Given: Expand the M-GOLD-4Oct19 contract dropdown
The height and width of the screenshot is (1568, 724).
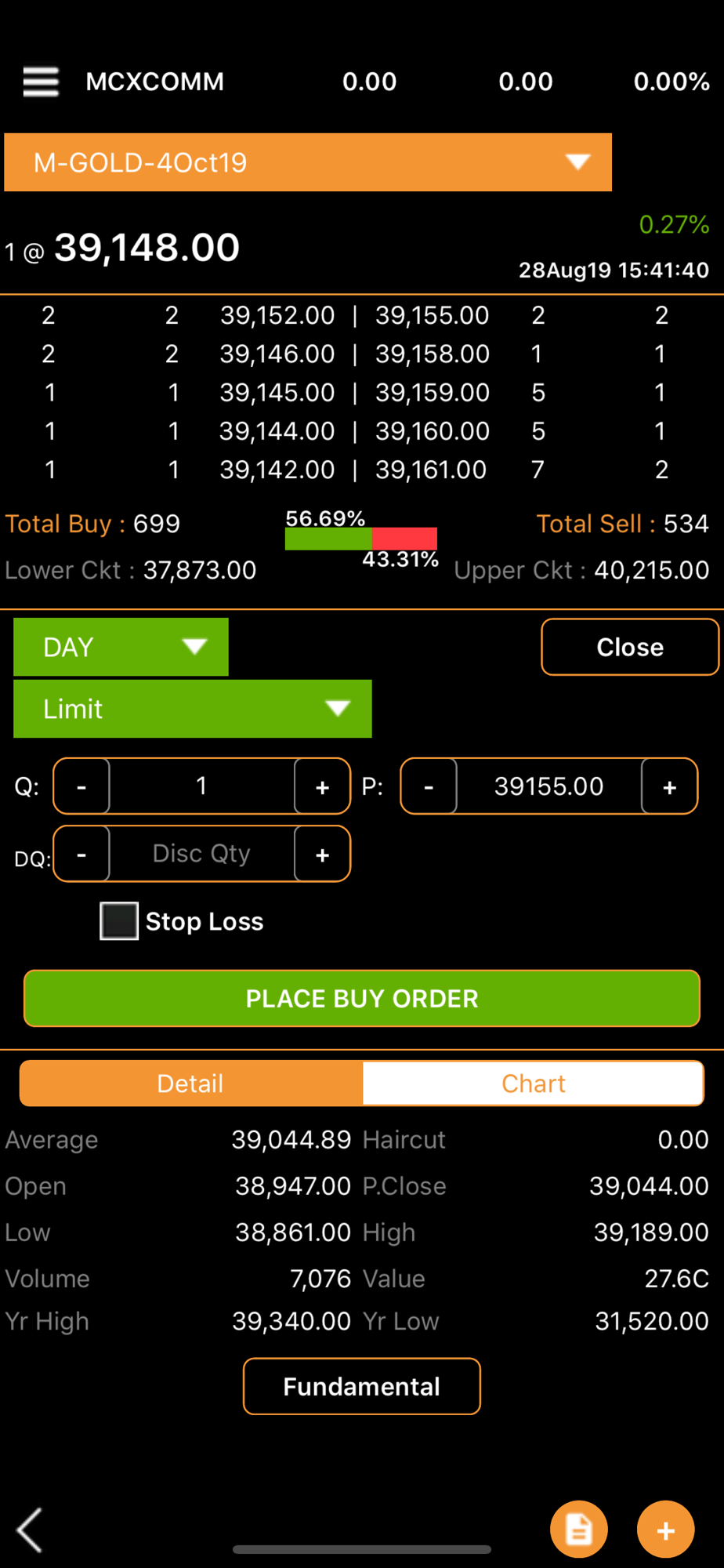Looking at the screenshot, I should point(308,162).
